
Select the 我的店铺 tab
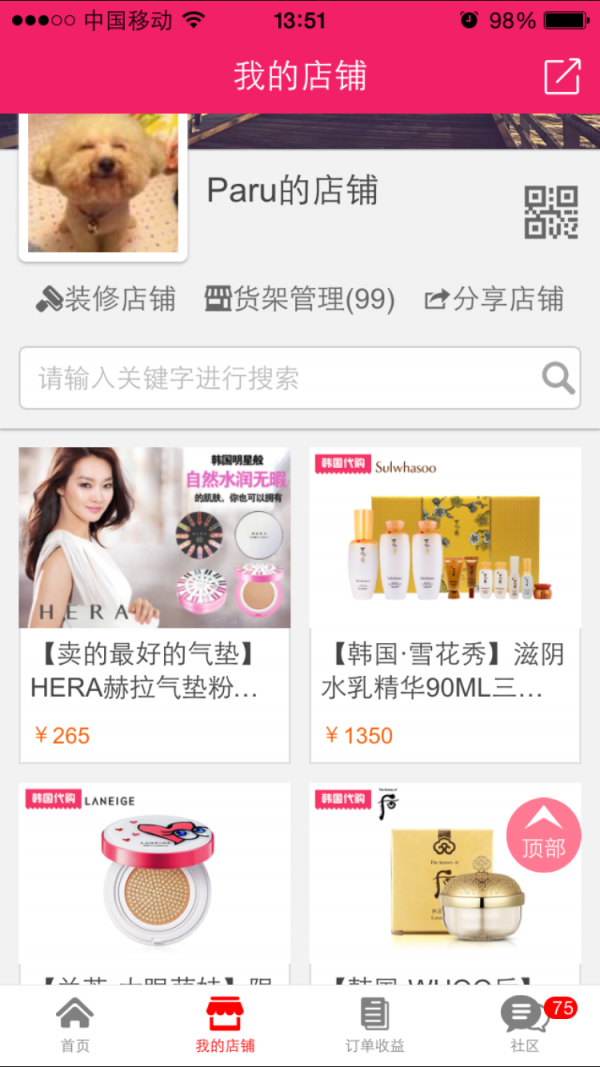point(225,1026)
